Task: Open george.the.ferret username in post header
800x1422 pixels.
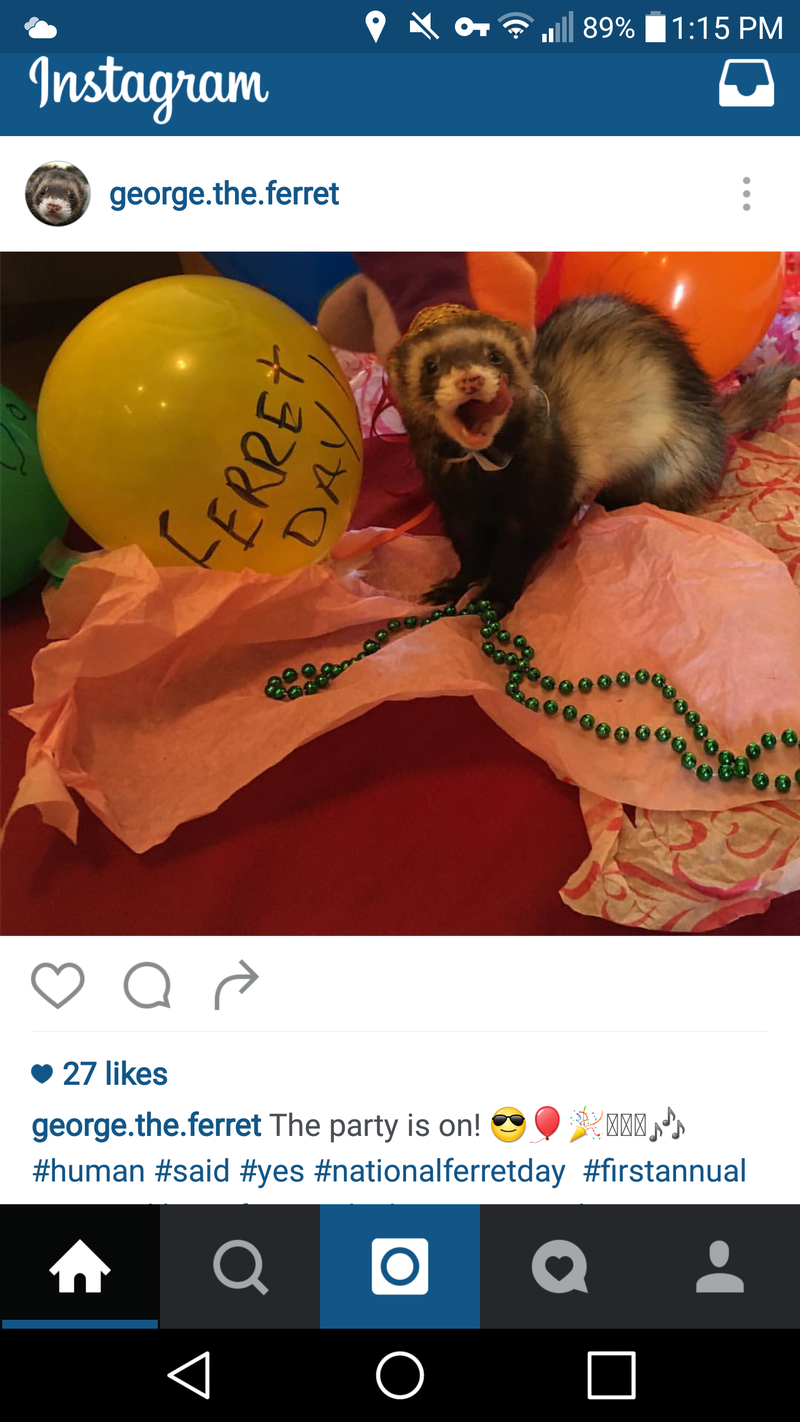Action: 224,194
